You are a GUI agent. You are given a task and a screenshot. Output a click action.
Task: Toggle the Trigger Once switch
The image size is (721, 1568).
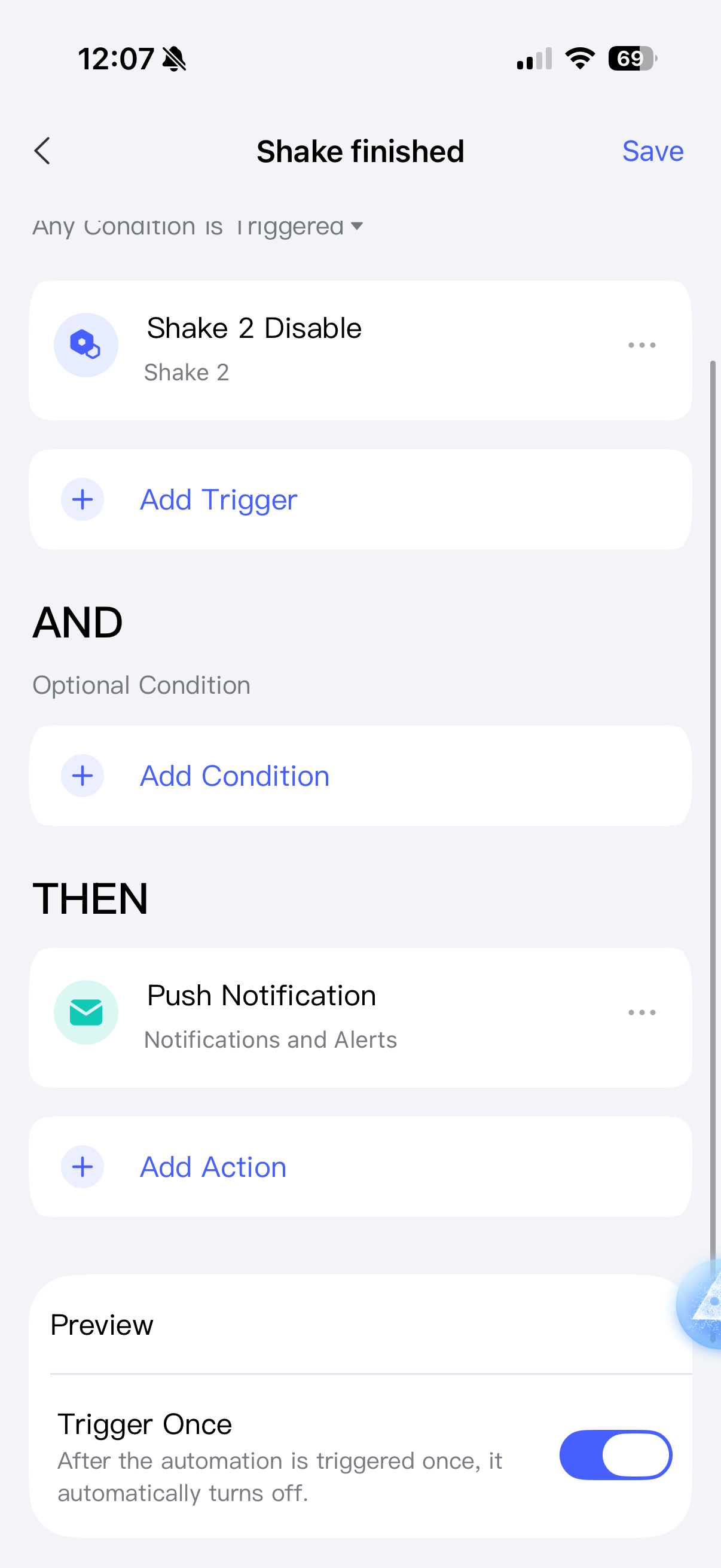[x=615, y=1455]
